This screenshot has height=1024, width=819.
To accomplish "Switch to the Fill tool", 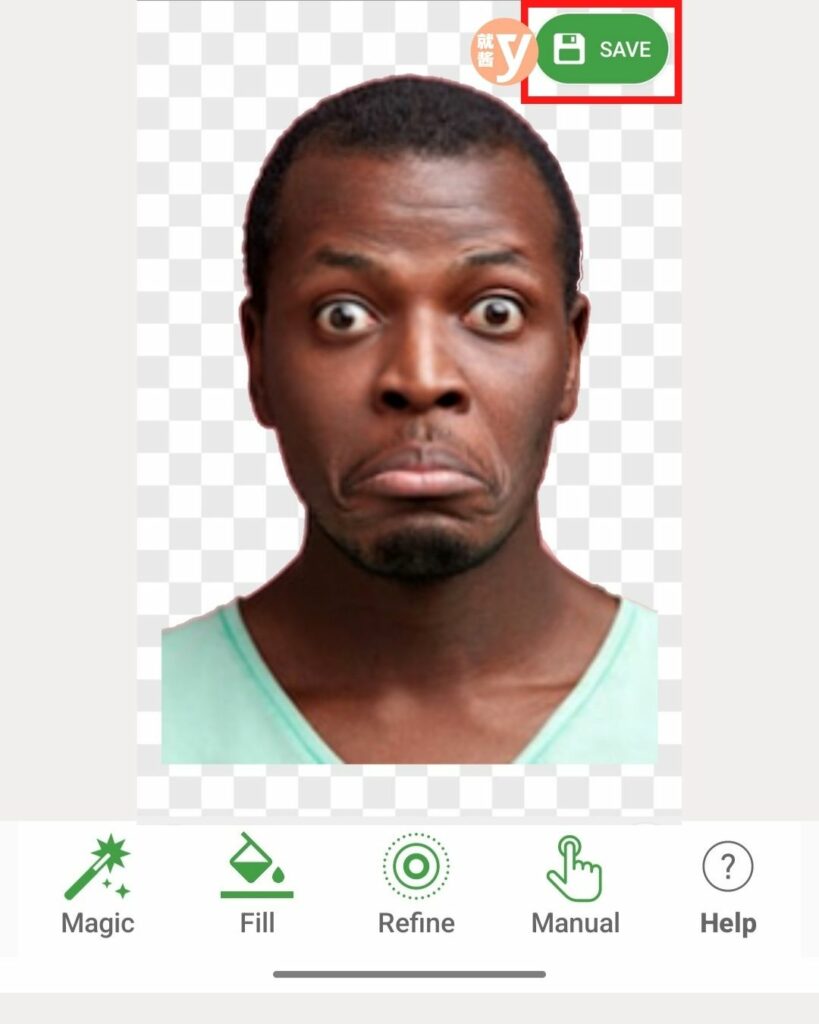I will click(257, 886).
